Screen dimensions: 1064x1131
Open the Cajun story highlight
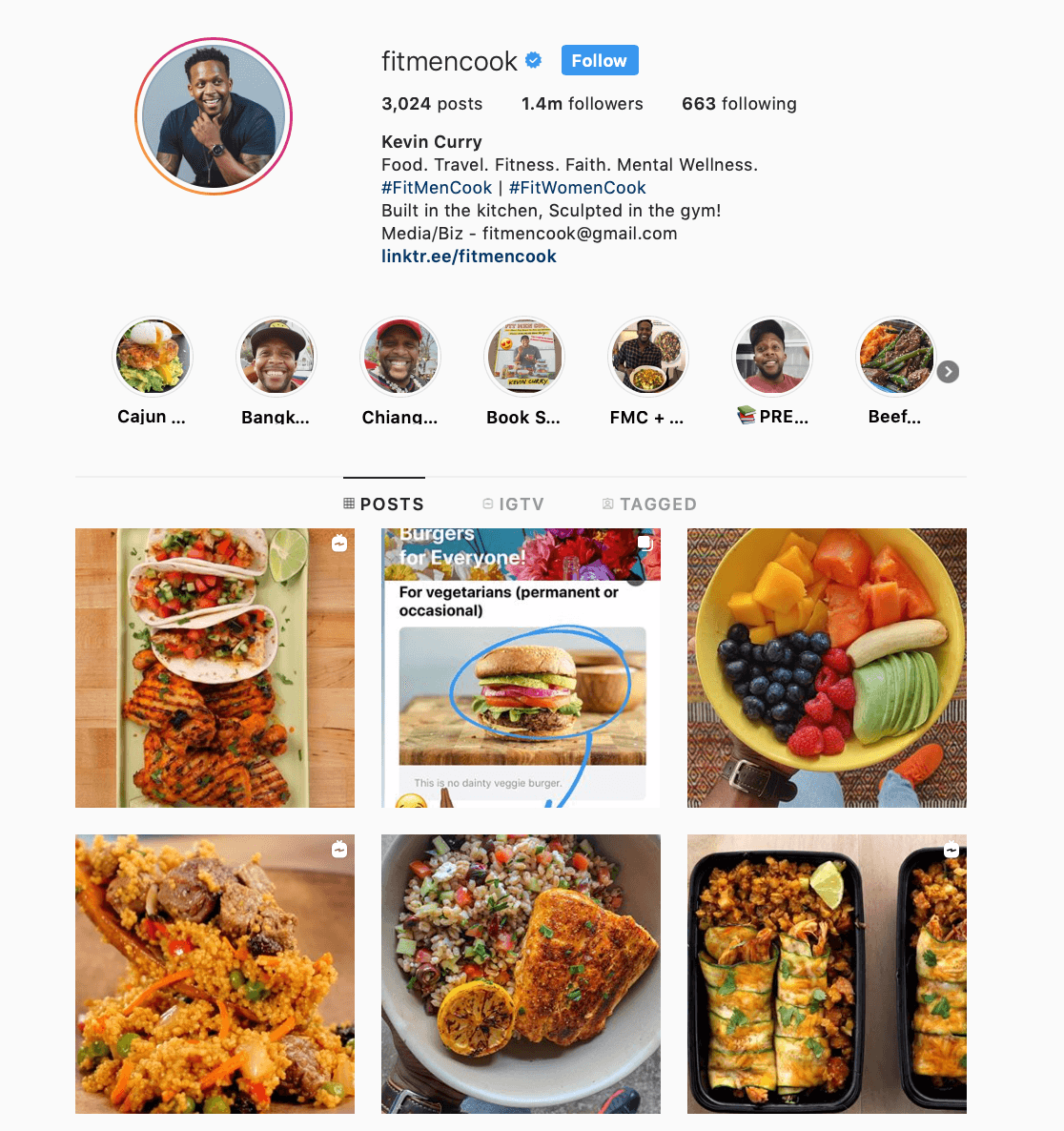click(x=153, y=357)
